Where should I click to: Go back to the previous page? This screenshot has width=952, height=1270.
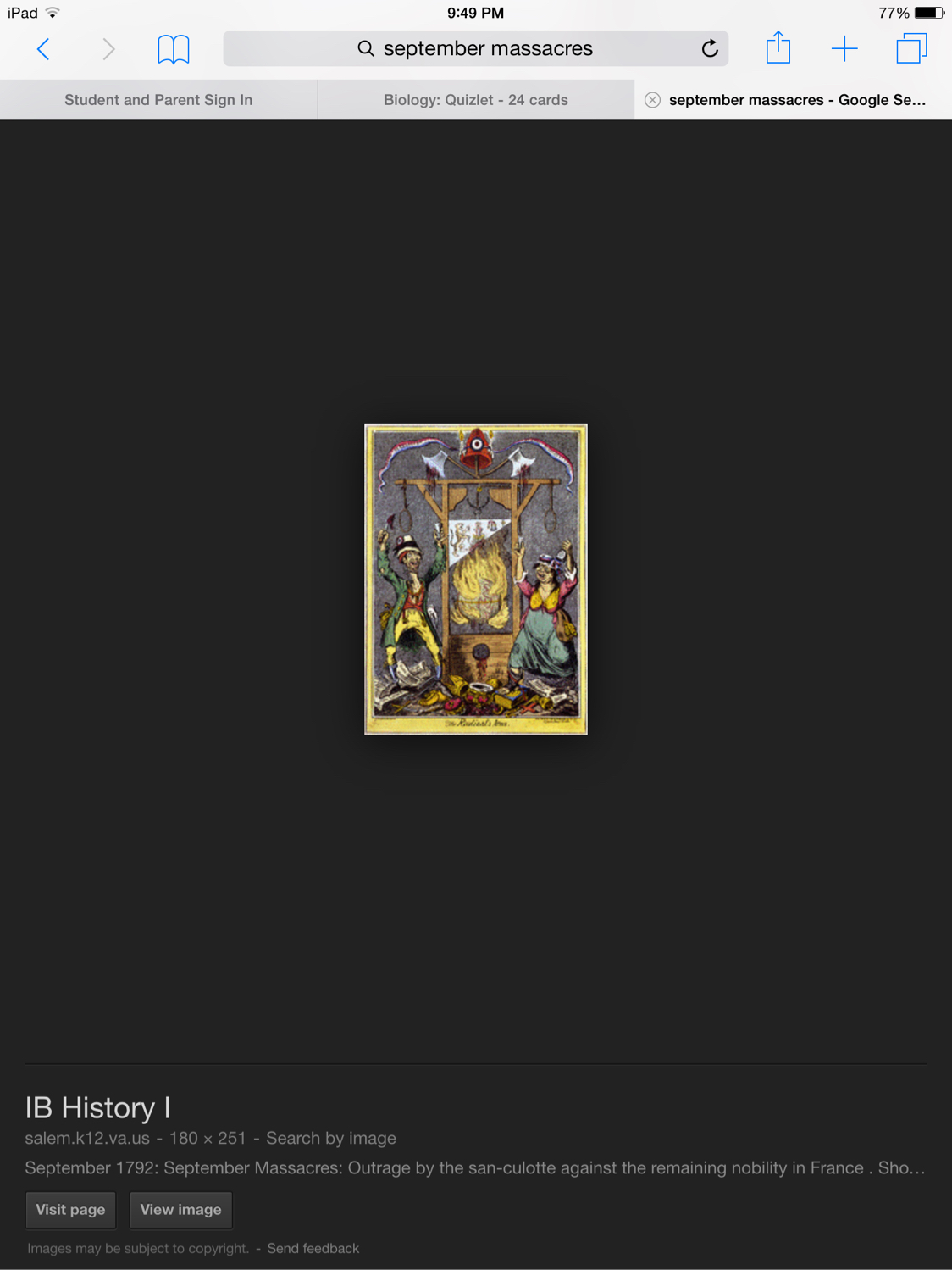44,49
